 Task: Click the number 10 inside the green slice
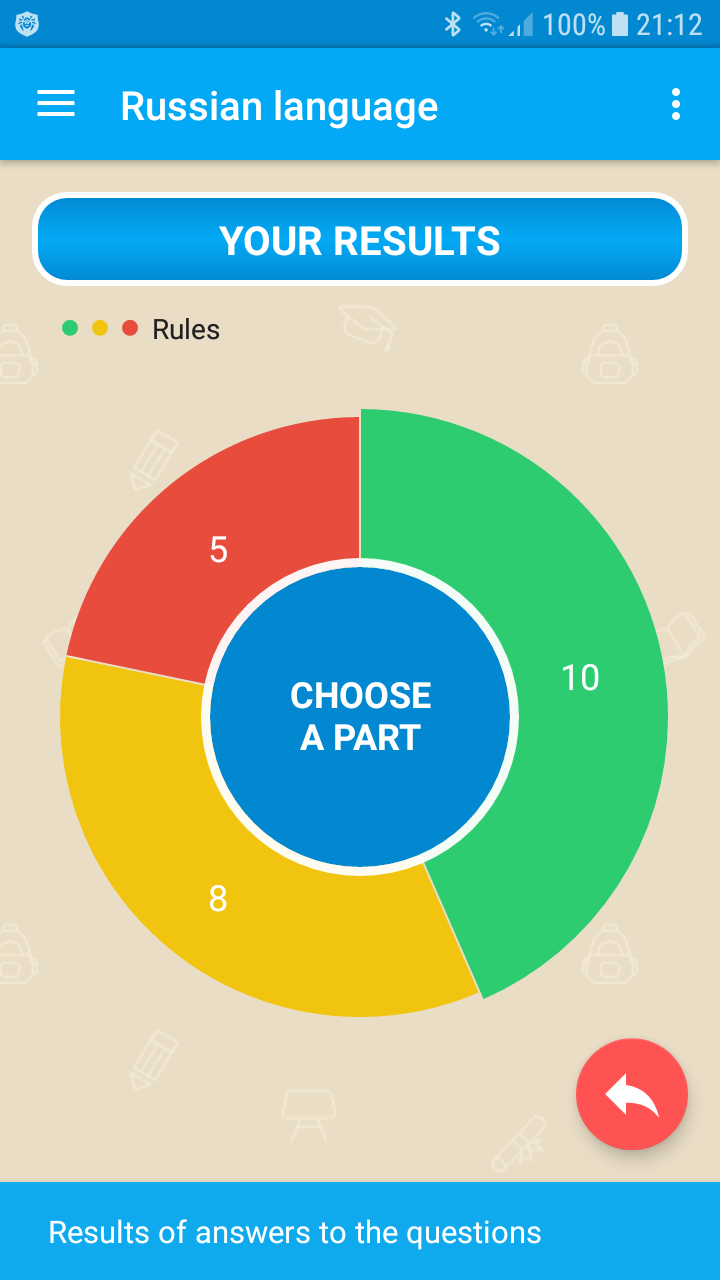point(582,677)
